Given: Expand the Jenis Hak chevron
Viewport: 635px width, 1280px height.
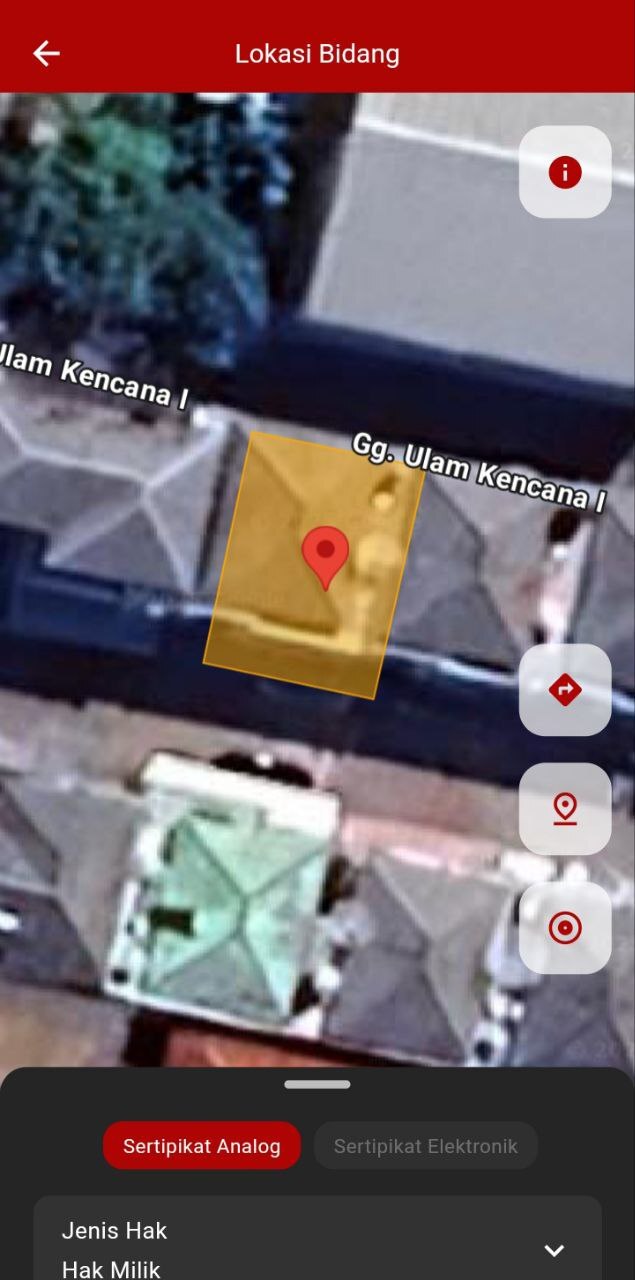Looking at the screenshot, I should (x=554, y=1250).
